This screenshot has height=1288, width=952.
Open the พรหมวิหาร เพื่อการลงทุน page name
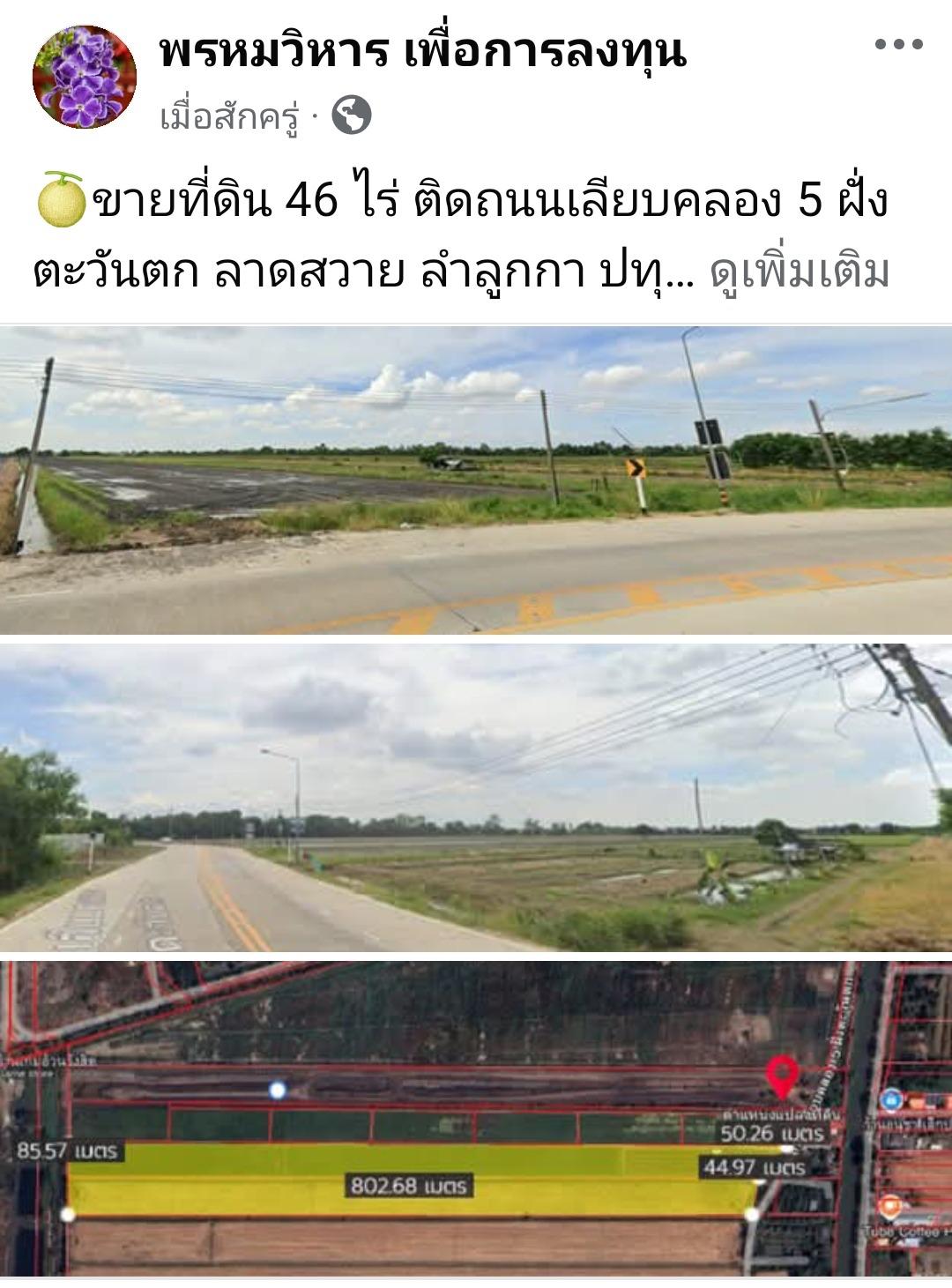pos(423,52)
